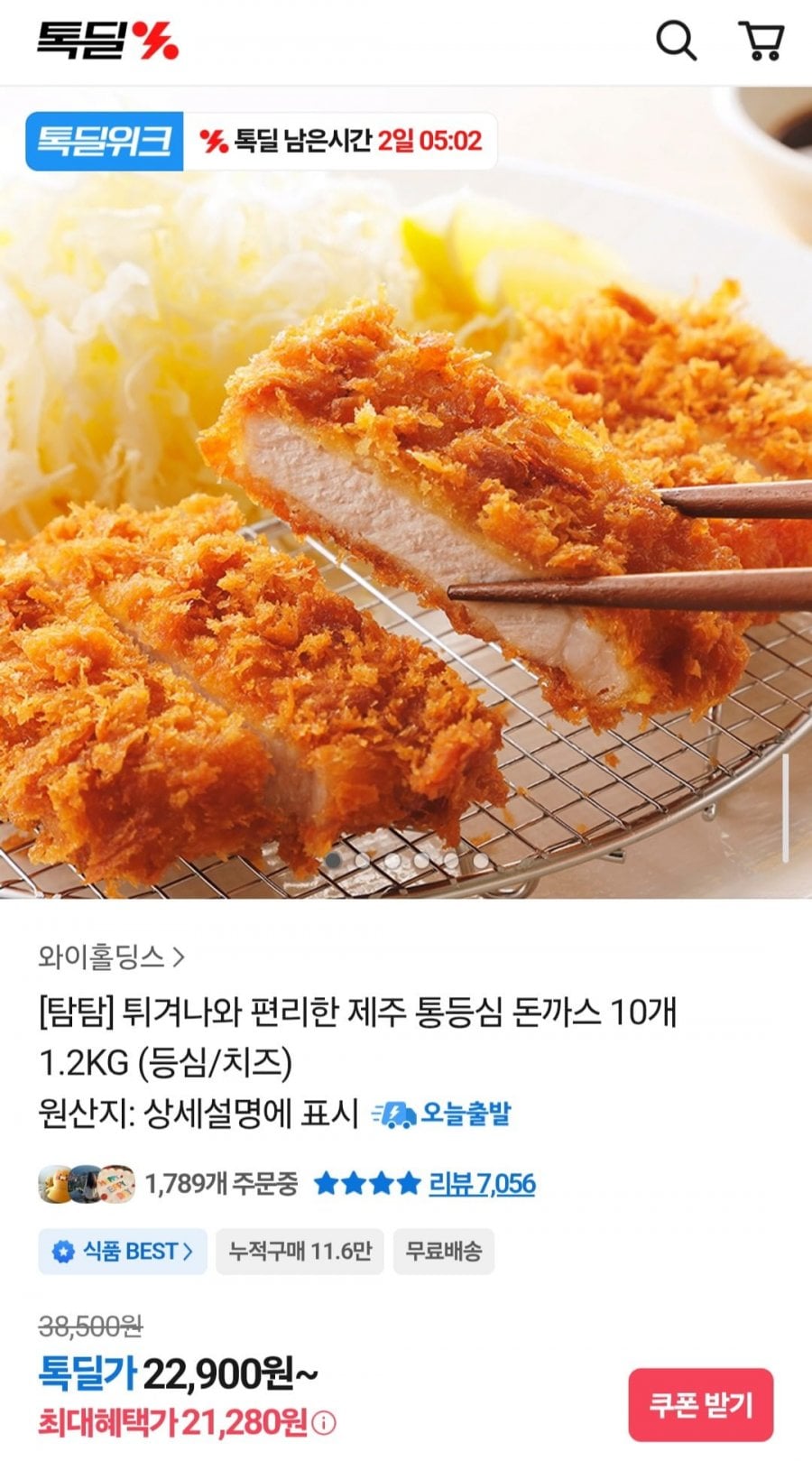Go to the 톡딜 home logo

[x=107, y=41]
